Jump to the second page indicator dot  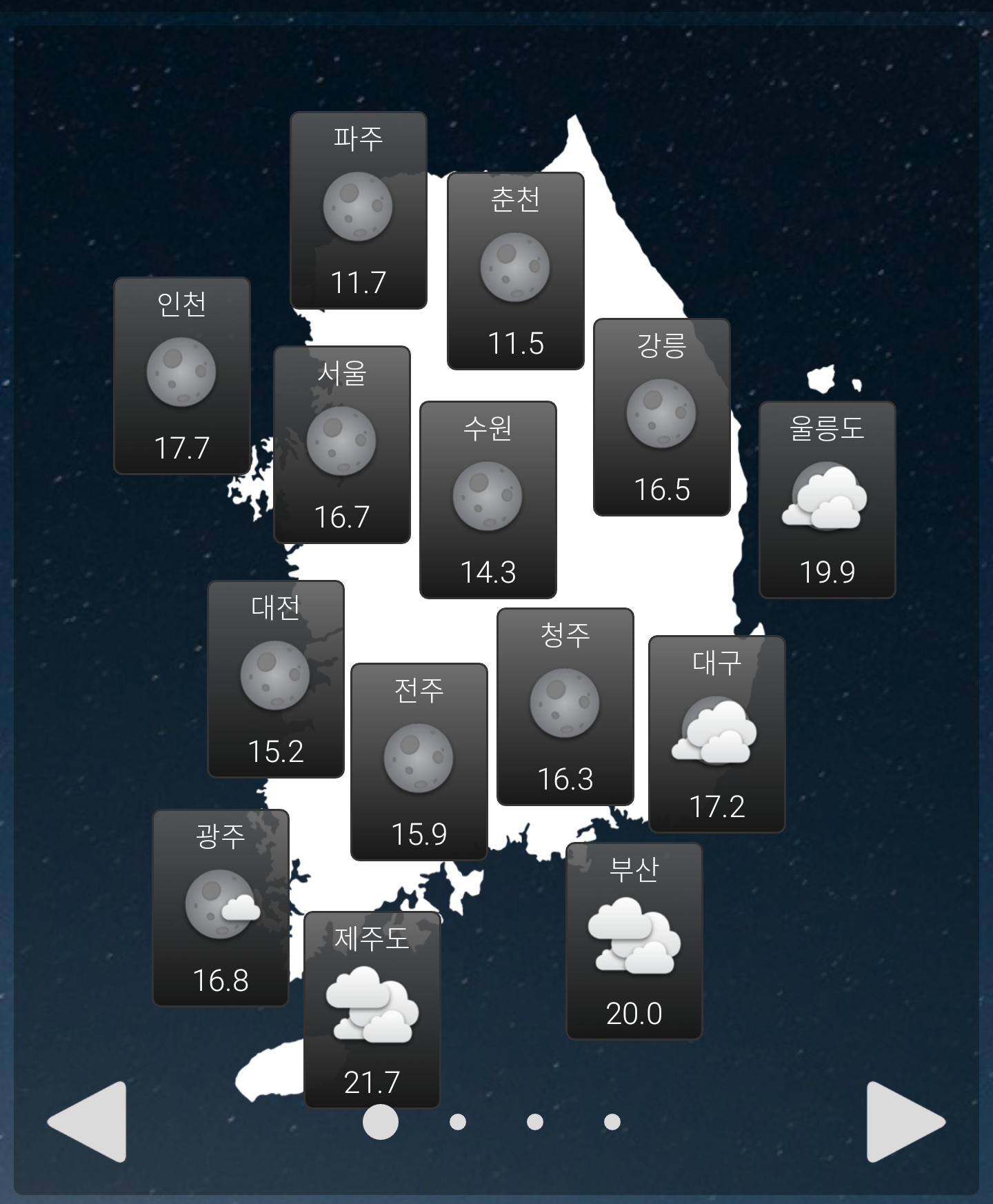[458, 1122]
